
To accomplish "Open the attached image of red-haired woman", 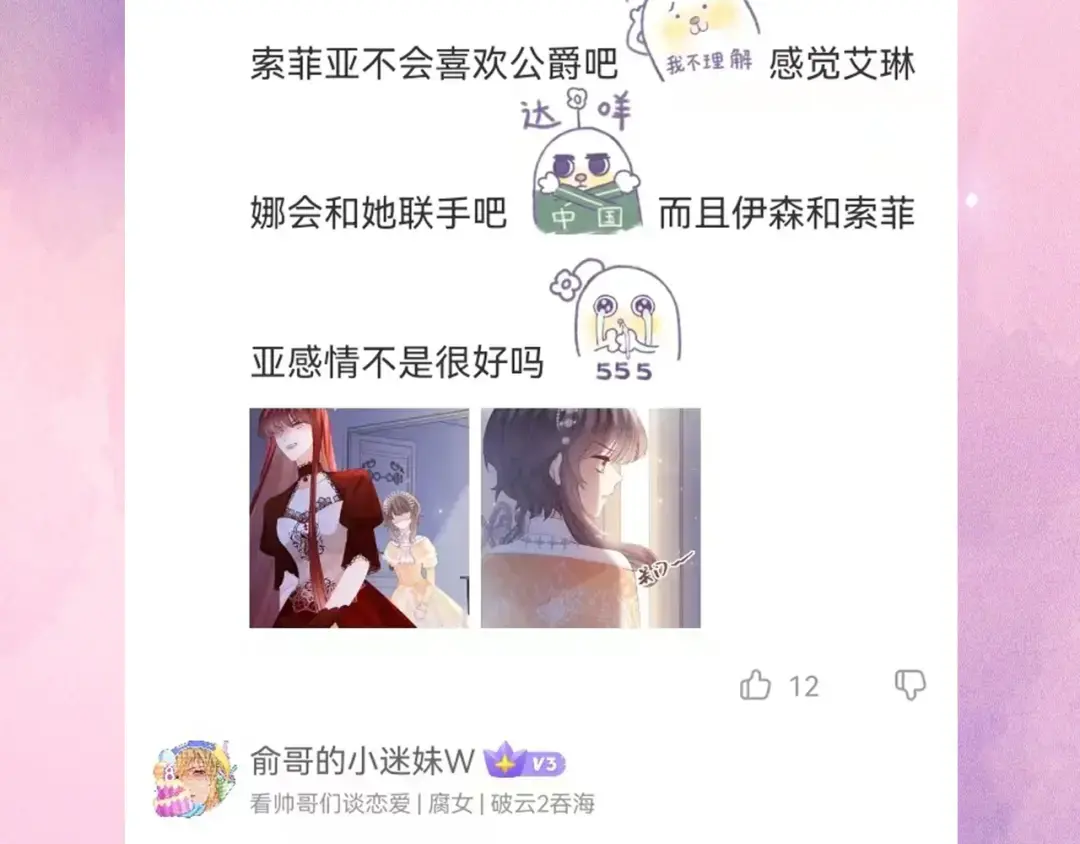I will pos(359,518).
